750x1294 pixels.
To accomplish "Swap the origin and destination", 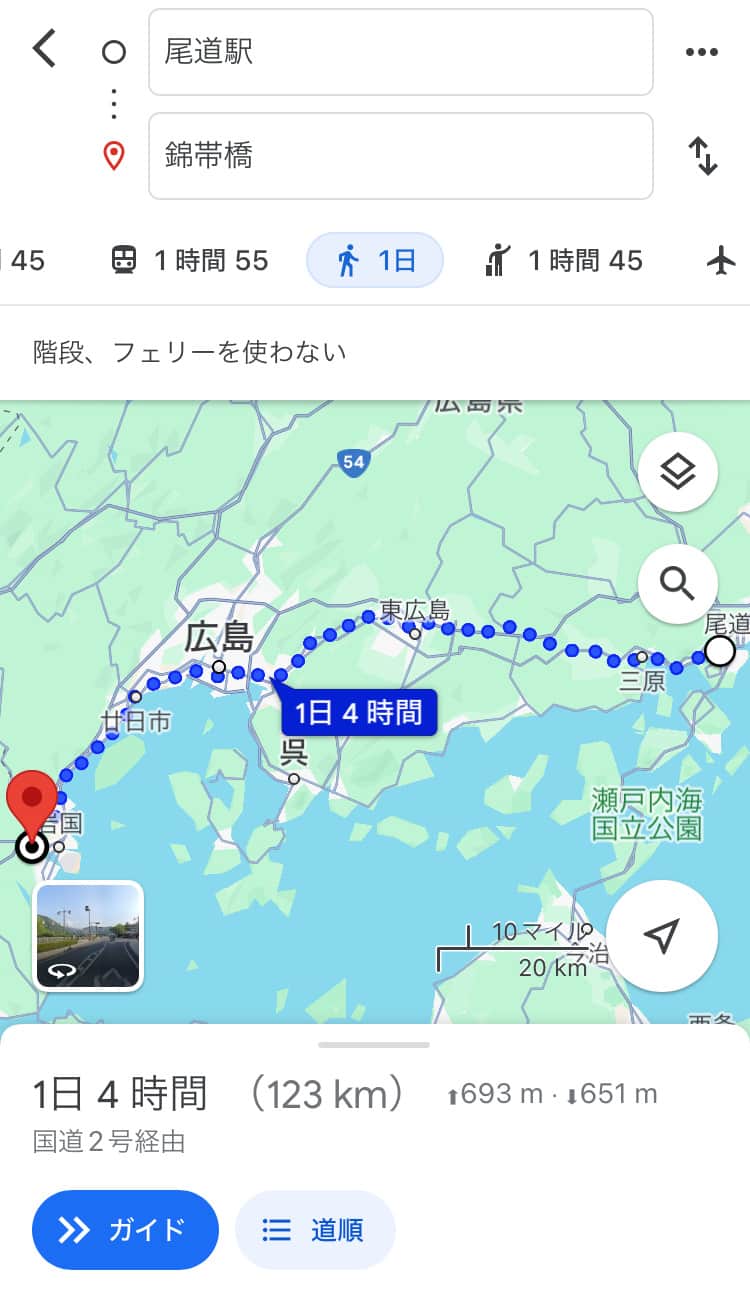I will click(704, 156).
